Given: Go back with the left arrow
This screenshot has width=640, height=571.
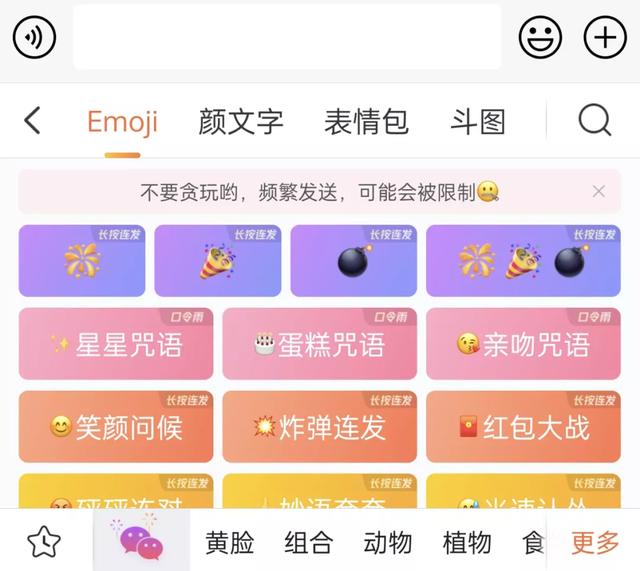Looking at the screenshot, I should coord(32,121).
